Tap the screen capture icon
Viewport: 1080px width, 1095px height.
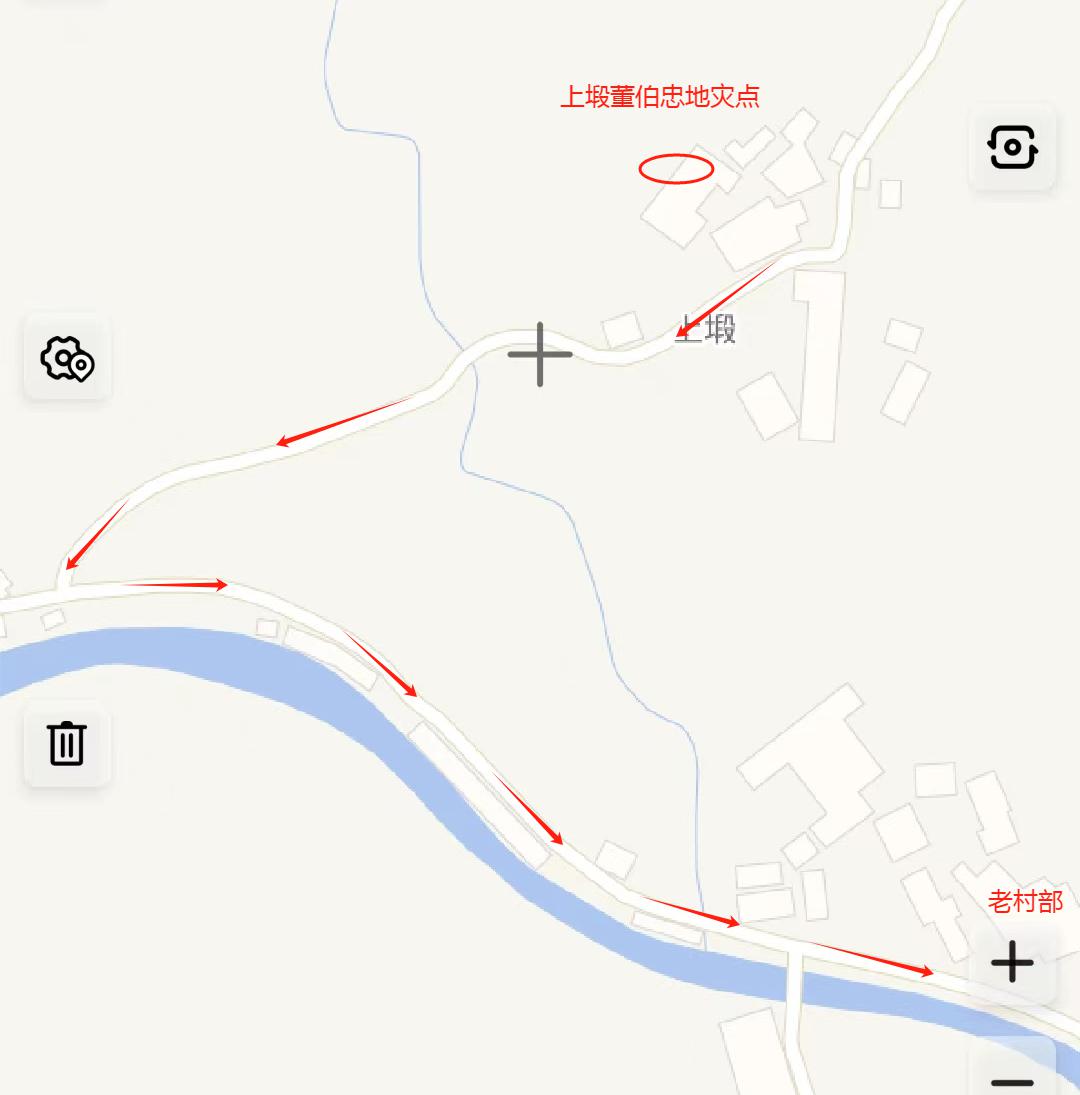(1012, 147)
